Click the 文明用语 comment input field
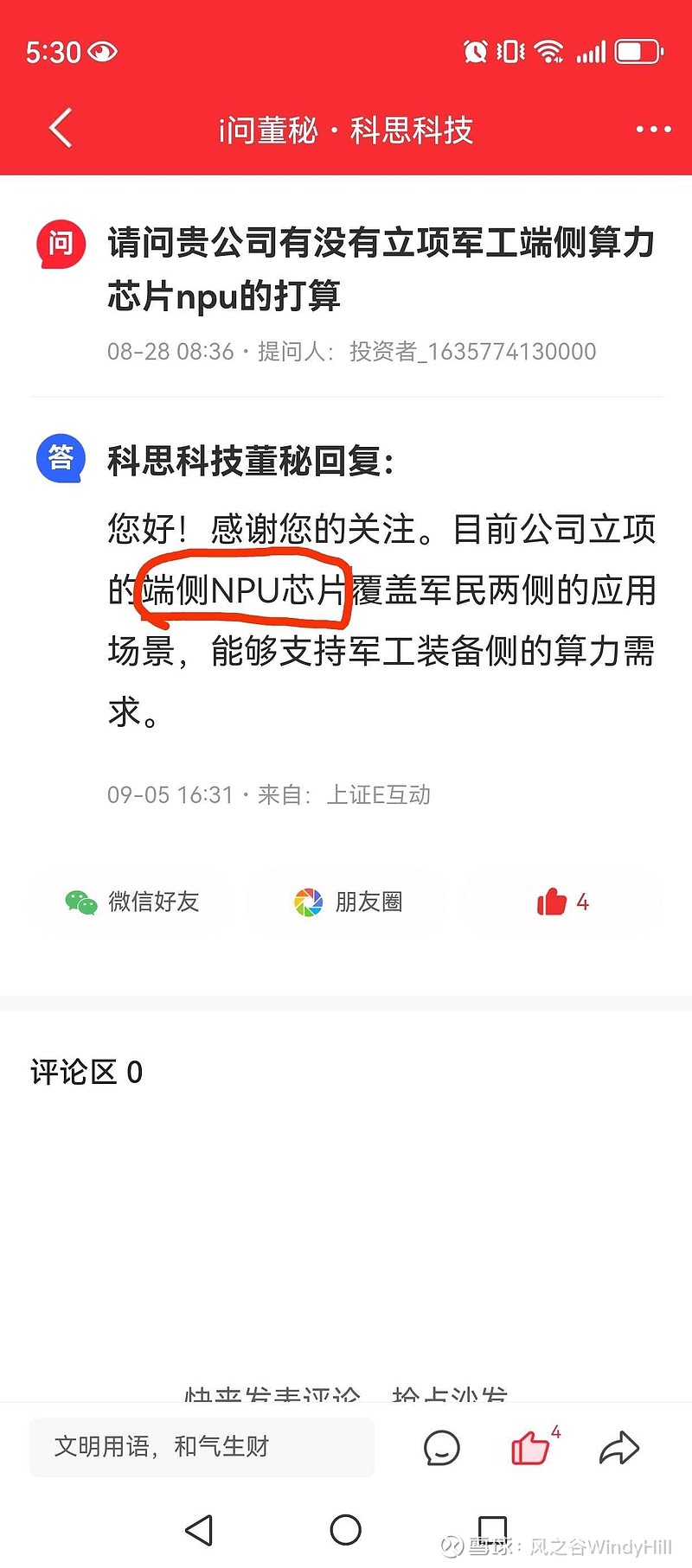 202,1448
